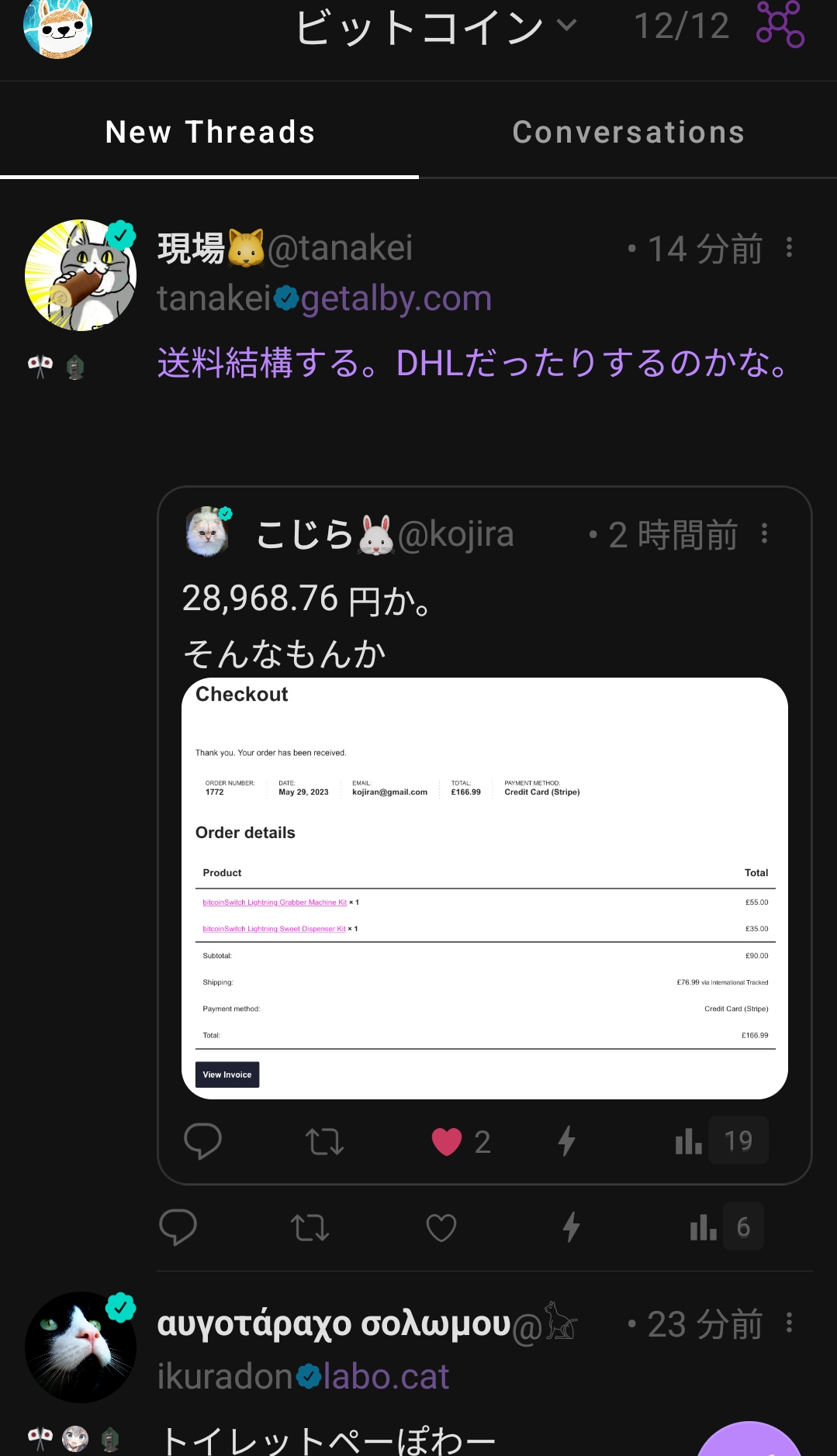
Task: Select the New Threads tab
Action: pyautogui.click(x=209, y=133)
